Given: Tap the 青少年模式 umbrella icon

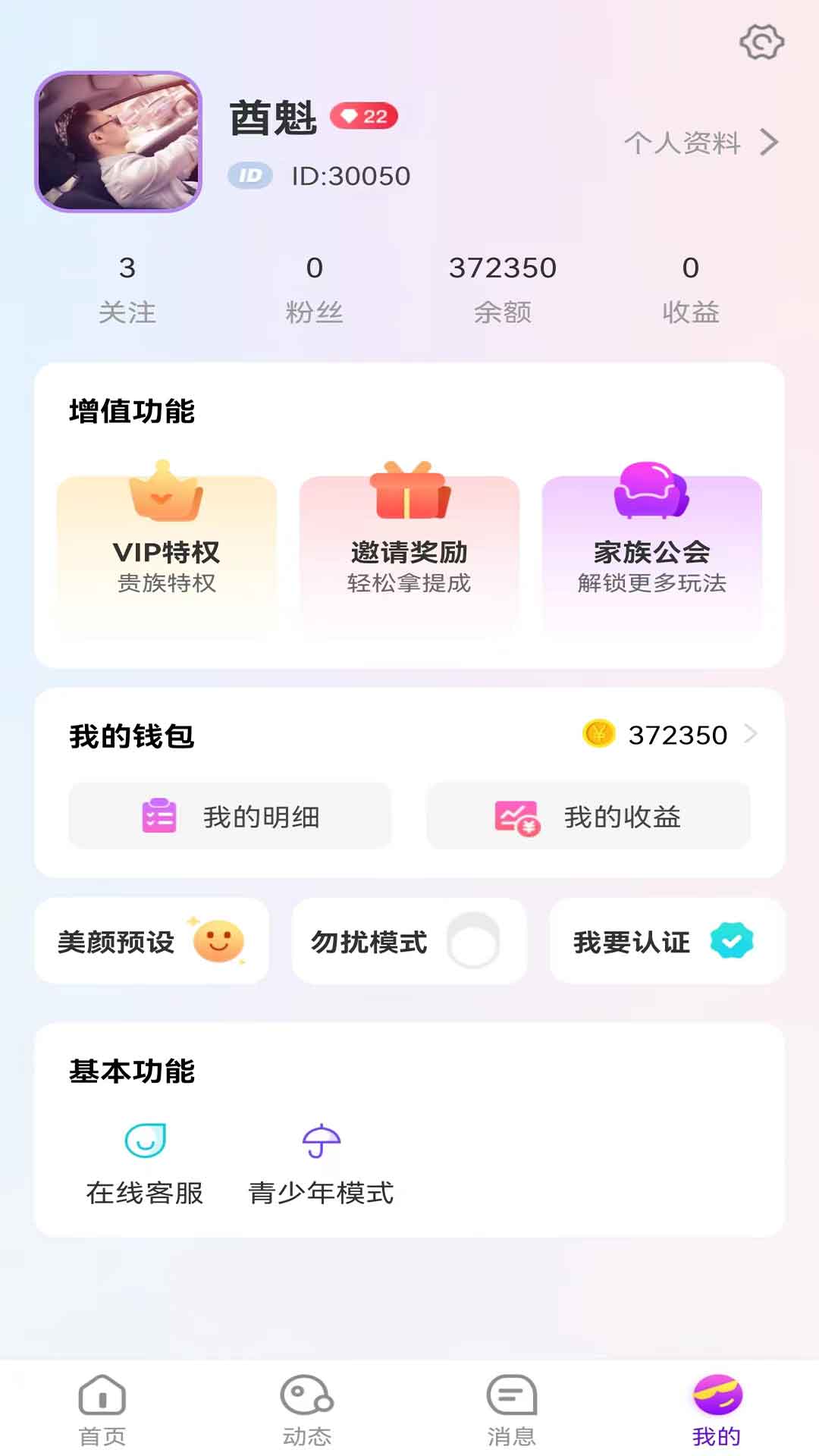Looking at the screenshot, I should 322,1139.
